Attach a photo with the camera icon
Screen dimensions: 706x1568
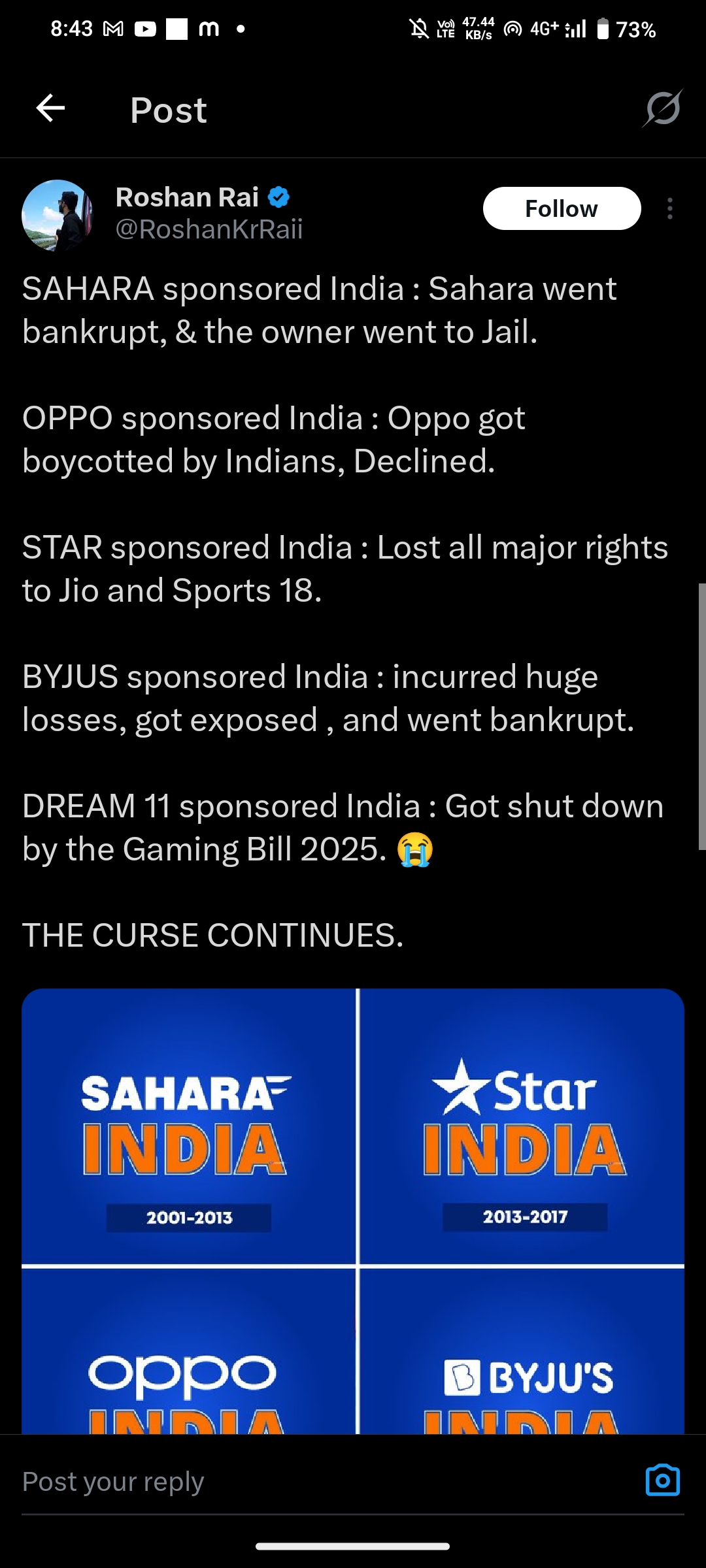662,1480
